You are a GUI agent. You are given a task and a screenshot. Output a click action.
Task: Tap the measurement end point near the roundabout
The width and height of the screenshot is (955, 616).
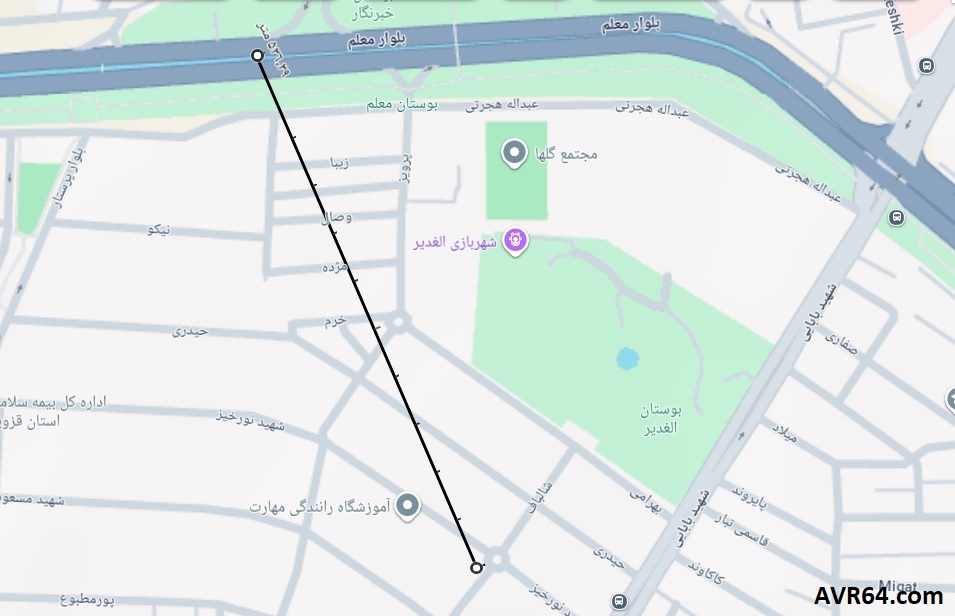(x=477, y=567)
